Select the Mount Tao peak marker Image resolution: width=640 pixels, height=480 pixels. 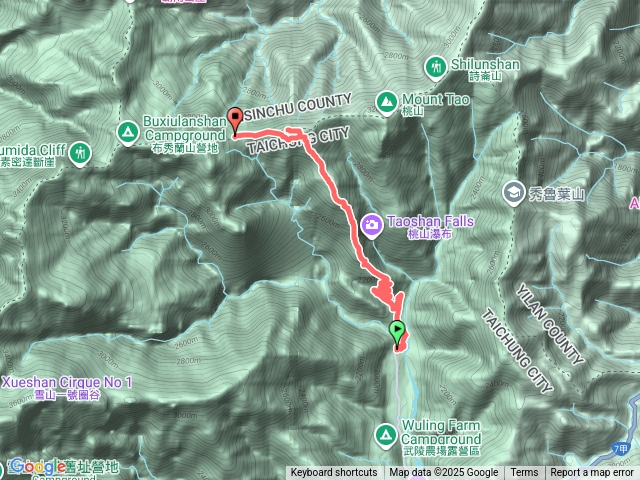pos(387,100)
